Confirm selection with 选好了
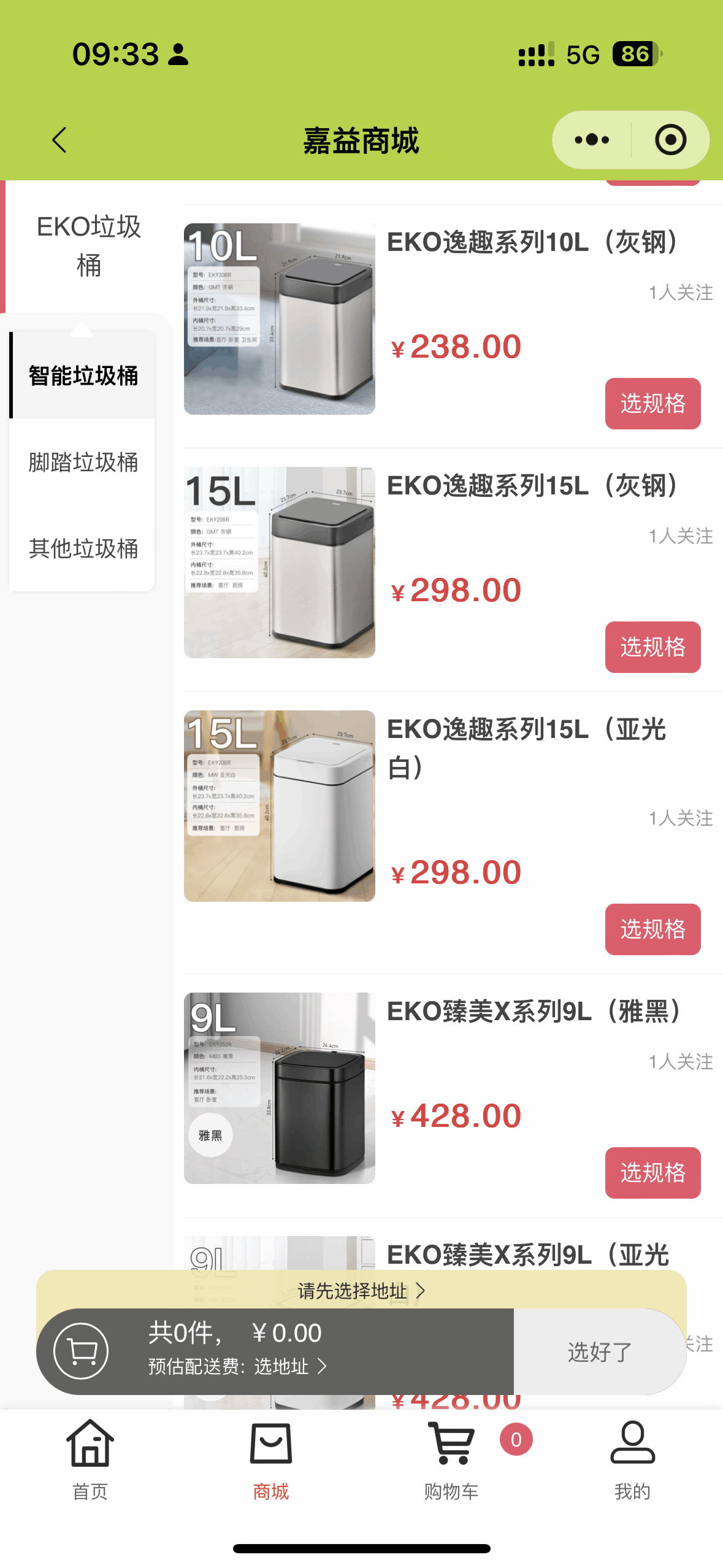This screenshot has height=1568, width=723. pos(599,1352)
